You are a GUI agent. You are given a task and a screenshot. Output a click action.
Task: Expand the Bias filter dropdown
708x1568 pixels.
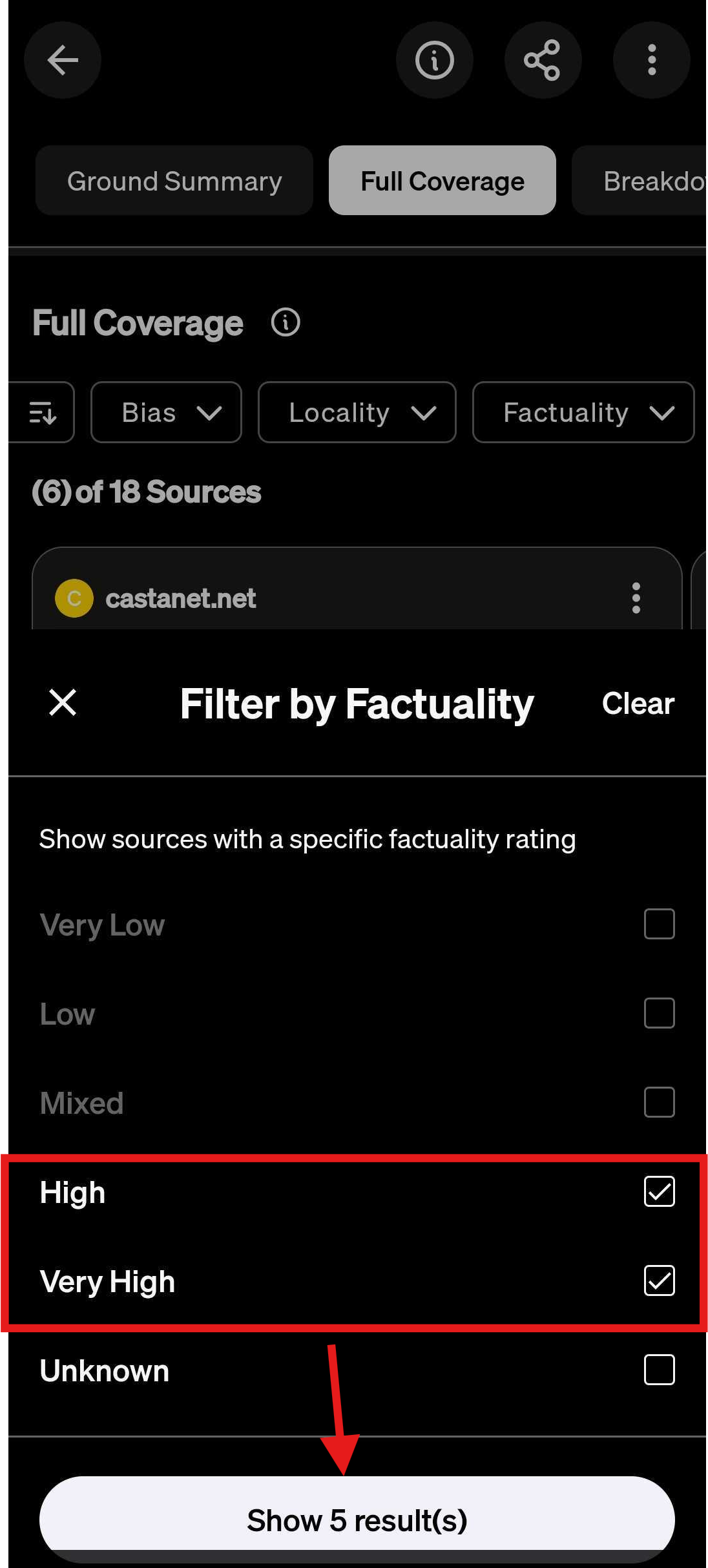point(166,412)
